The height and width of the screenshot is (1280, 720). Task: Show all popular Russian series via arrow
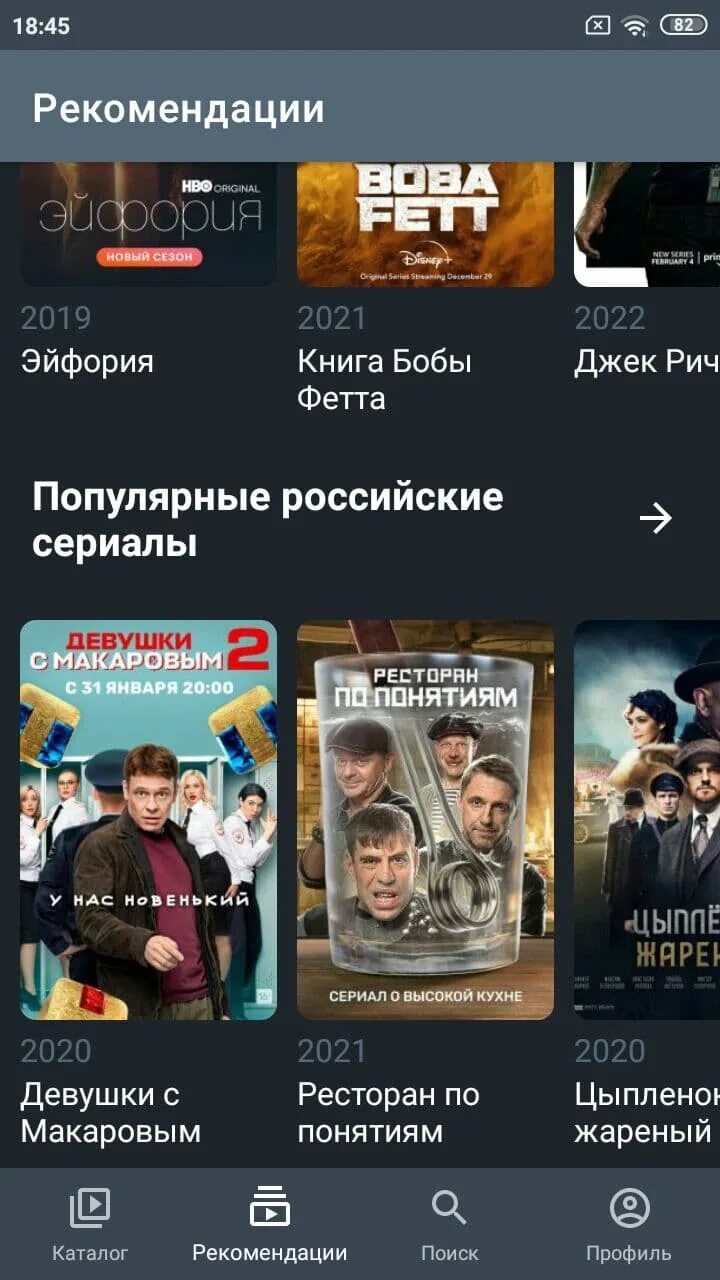656,518
